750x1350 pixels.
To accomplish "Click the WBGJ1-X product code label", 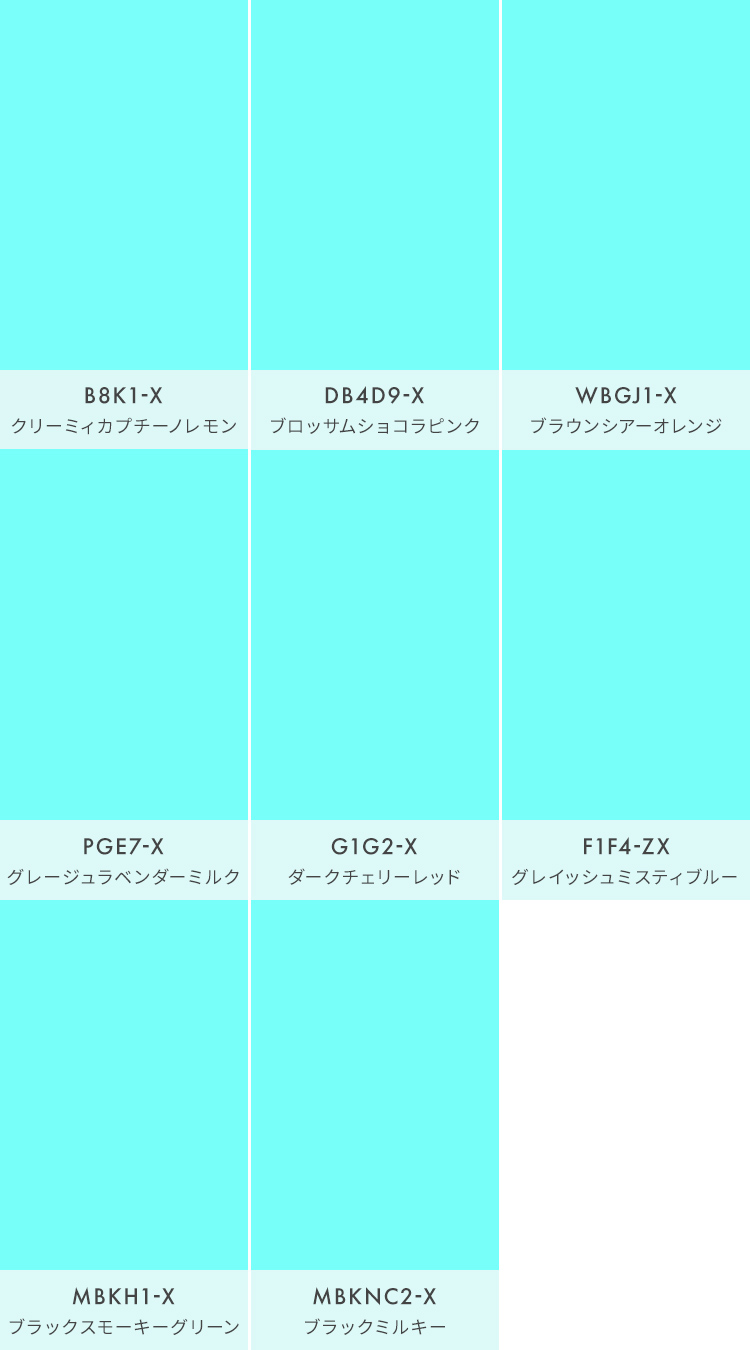I will 625,396.
